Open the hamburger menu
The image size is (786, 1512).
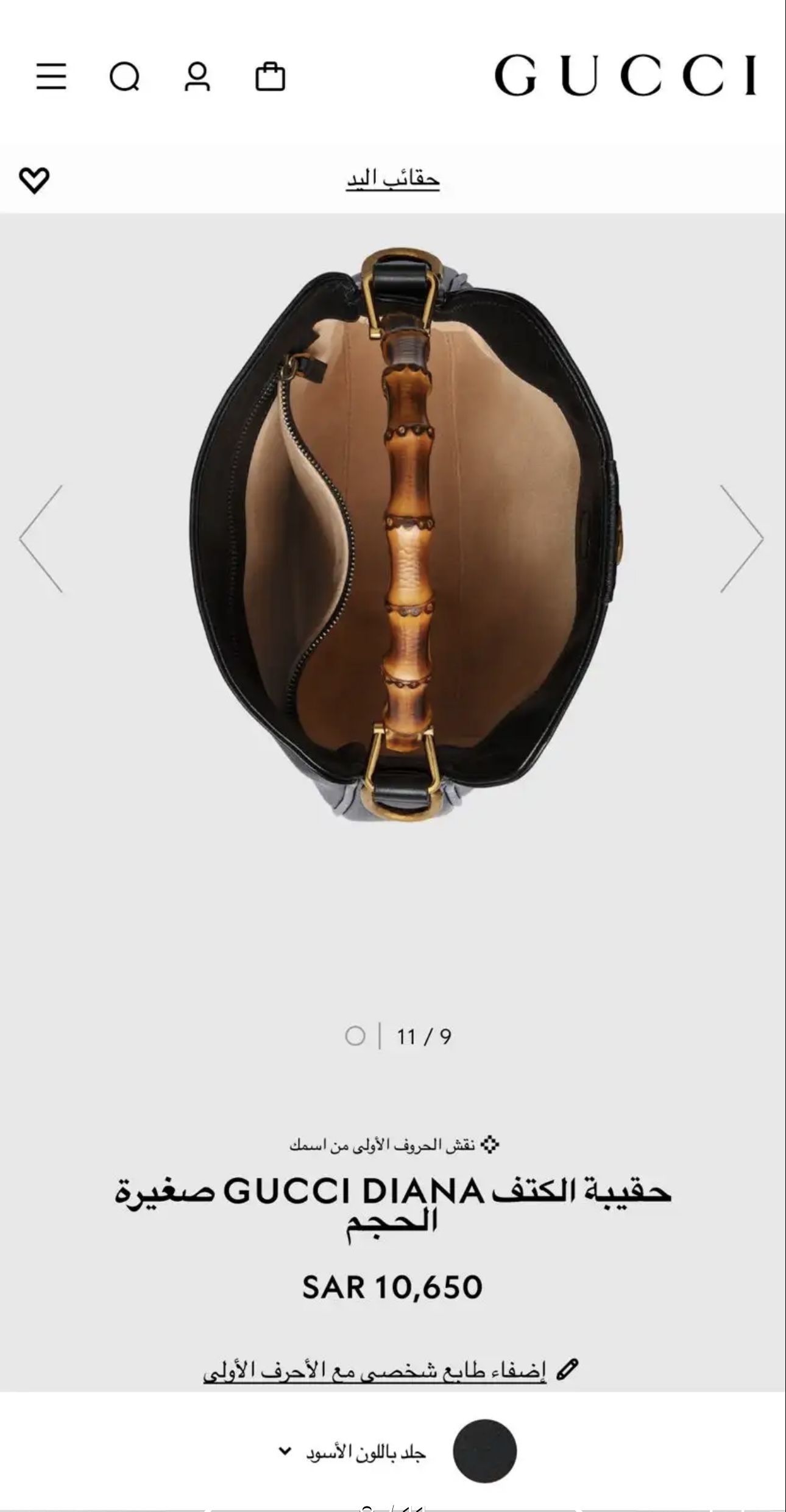pyautogui.click(x=51, y=77)
